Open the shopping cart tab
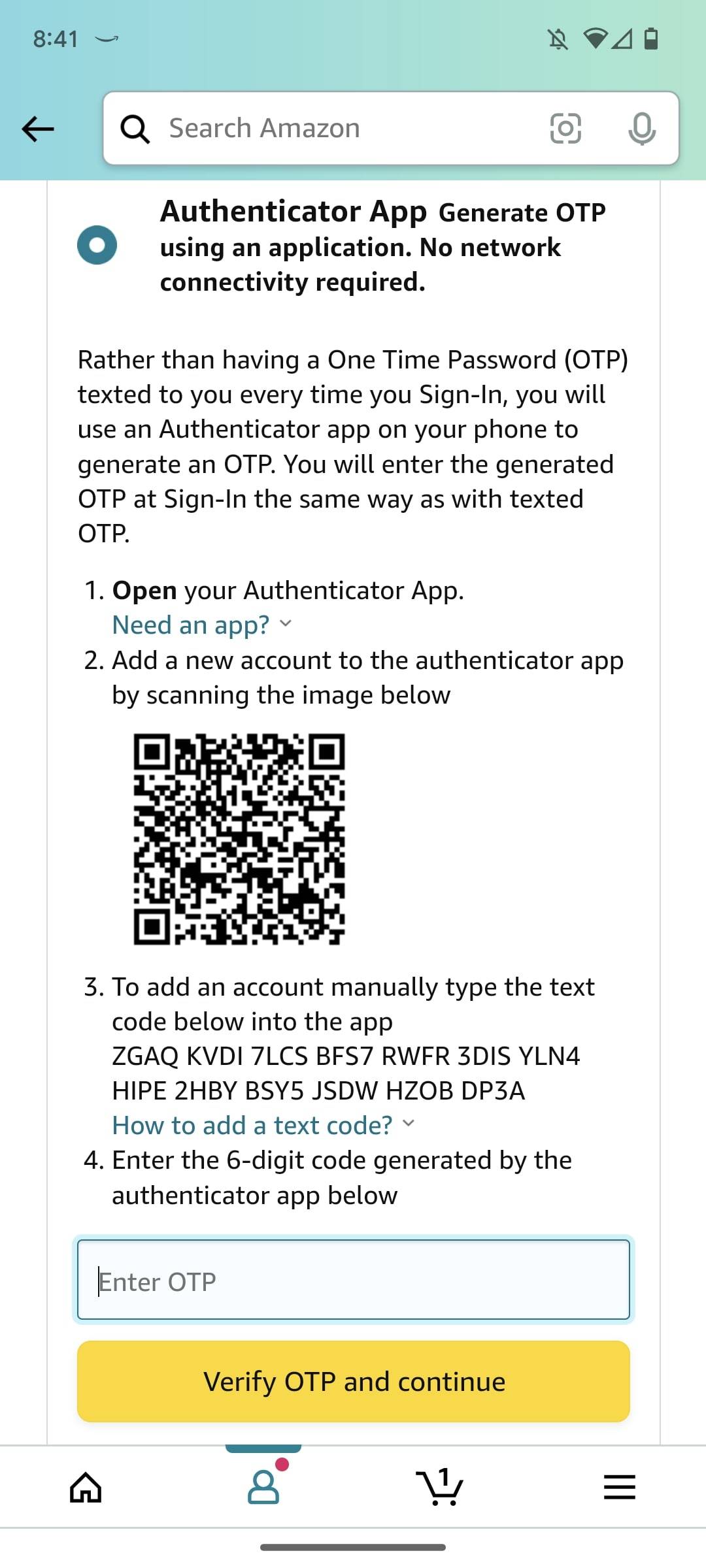Image resolution: width=706 pixels, height=1568 pixels. [x=440, y=1487]
